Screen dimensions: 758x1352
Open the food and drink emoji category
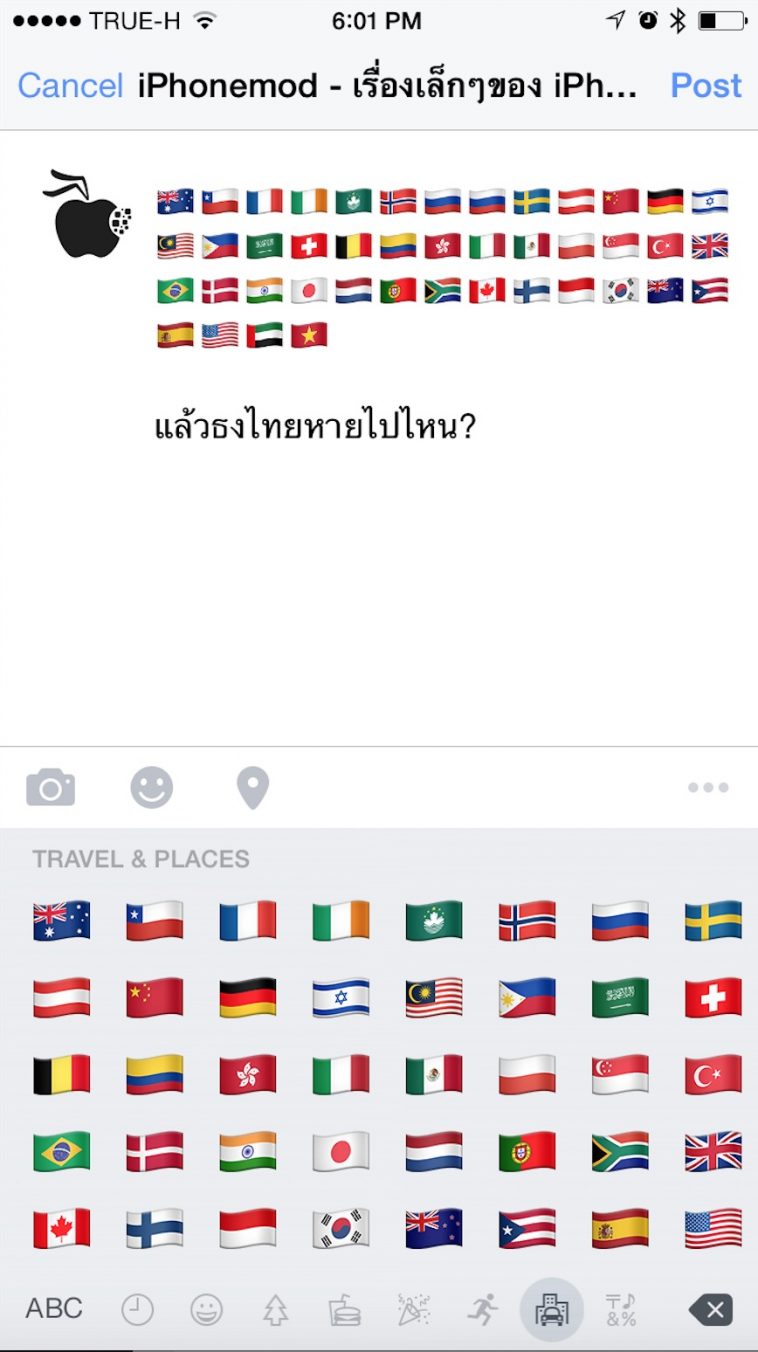pos(344,1309)
